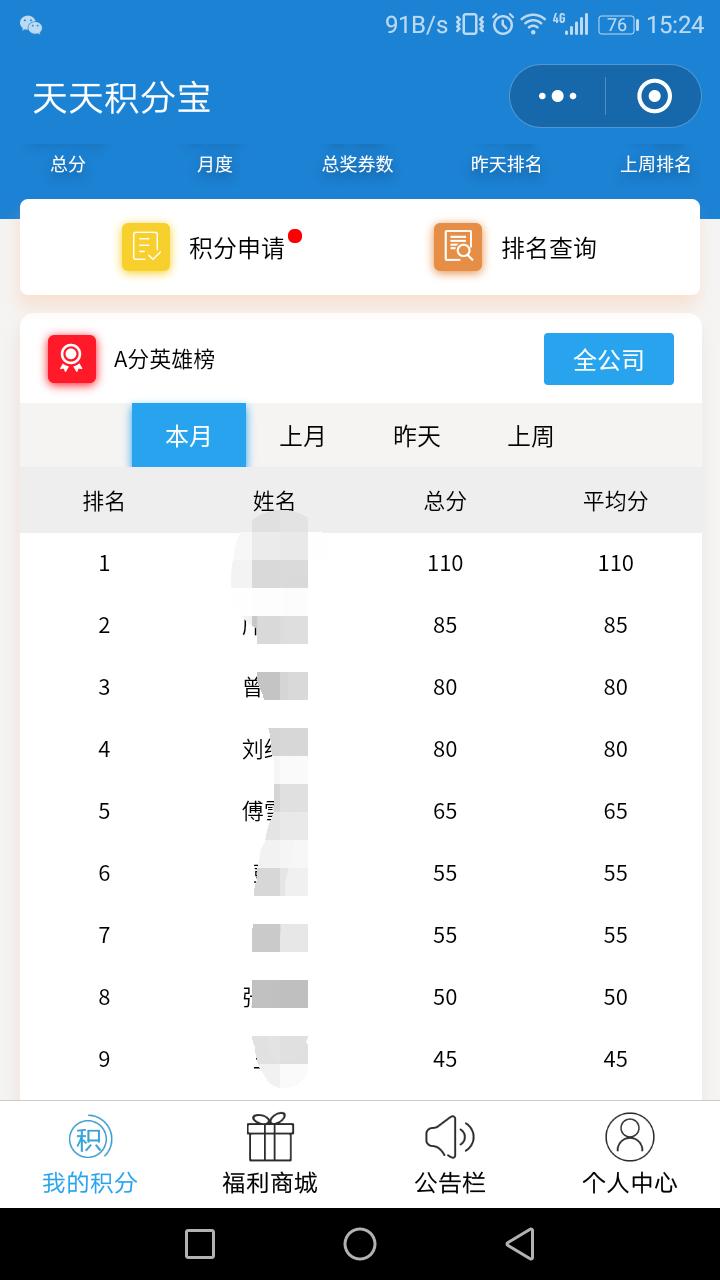Open 我的积分 in the bottom navigation
Image resolution: width=720 pixels, height=1280 pixels.
[89, 1152]
